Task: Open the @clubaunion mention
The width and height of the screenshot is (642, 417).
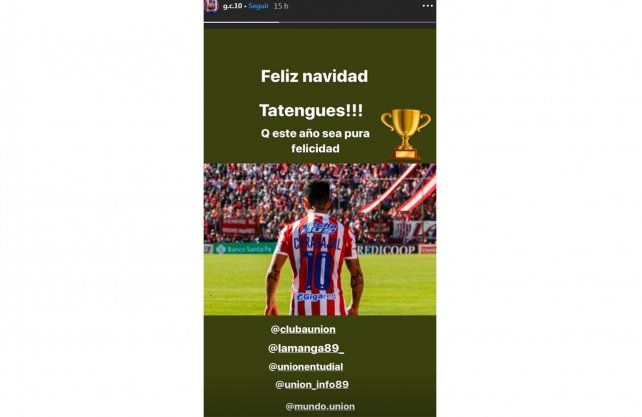Action: (303, 329)
